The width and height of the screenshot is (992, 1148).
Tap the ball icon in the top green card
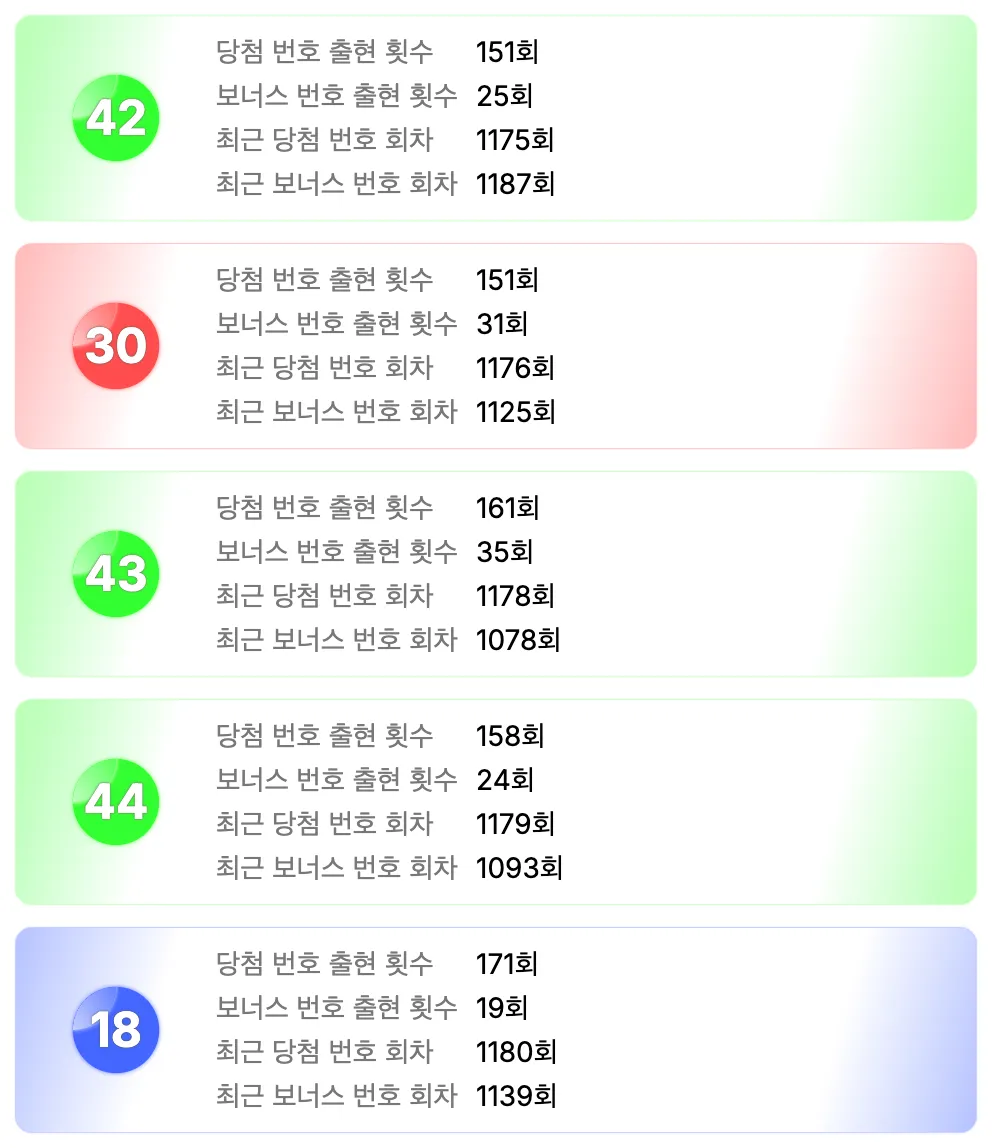point(115,117)
